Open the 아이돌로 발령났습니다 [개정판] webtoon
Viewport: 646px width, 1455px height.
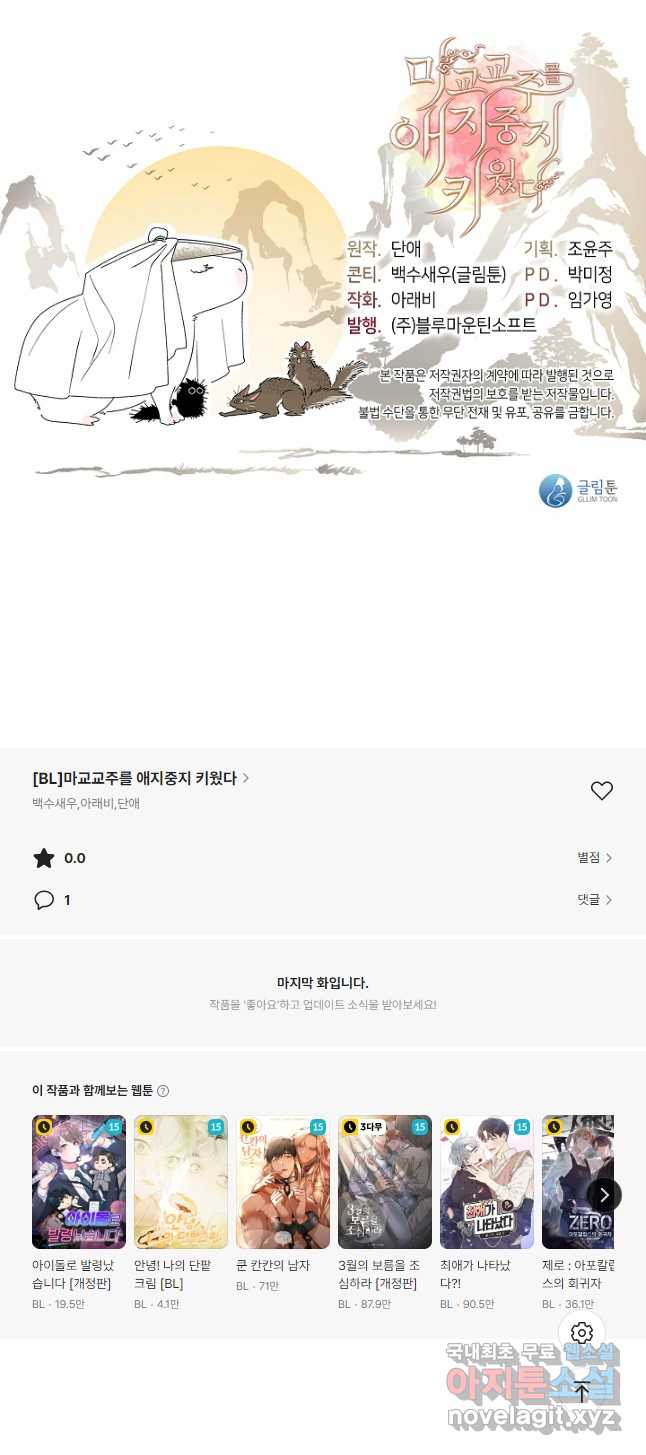point(79,1182)
